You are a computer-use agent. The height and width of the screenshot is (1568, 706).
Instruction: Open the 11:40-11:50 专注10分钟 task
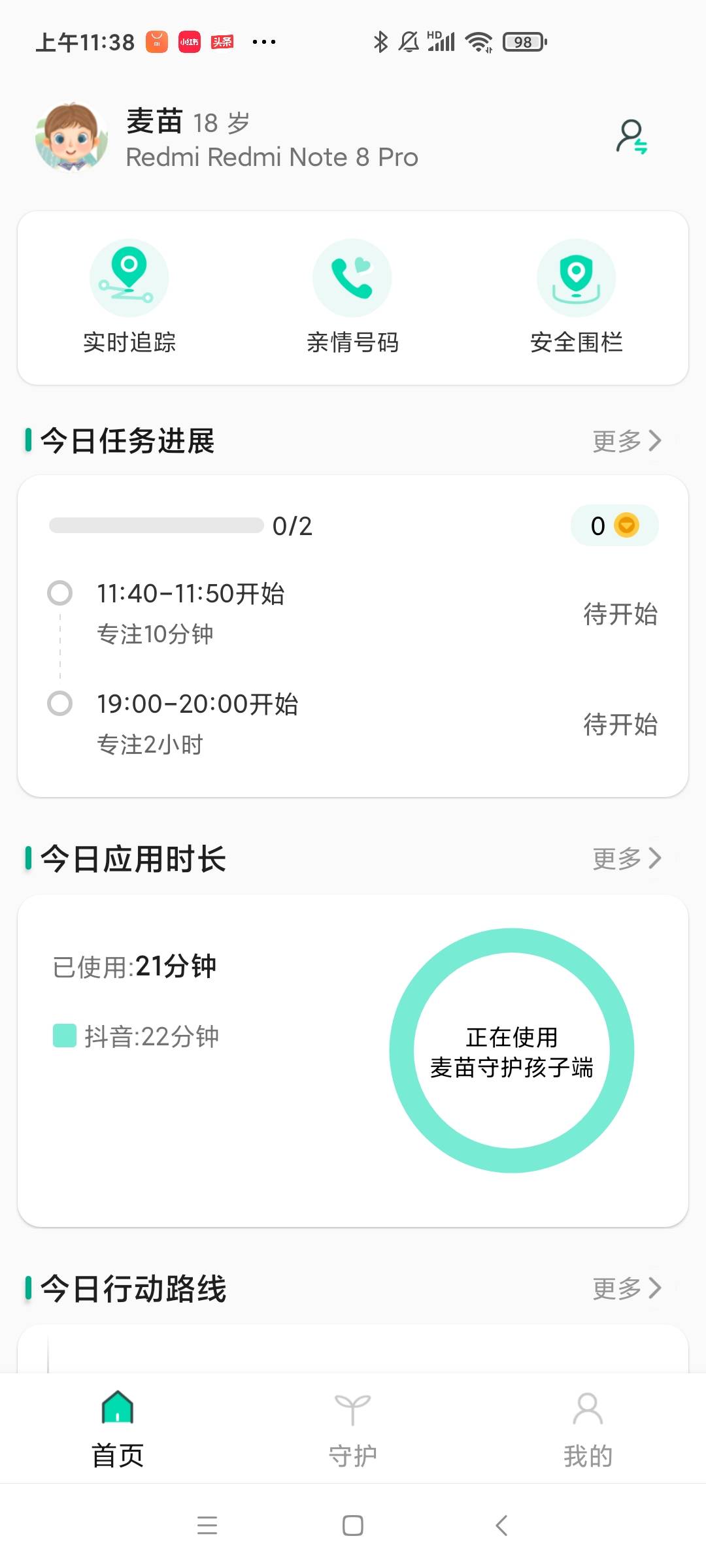tap(353, 613)
